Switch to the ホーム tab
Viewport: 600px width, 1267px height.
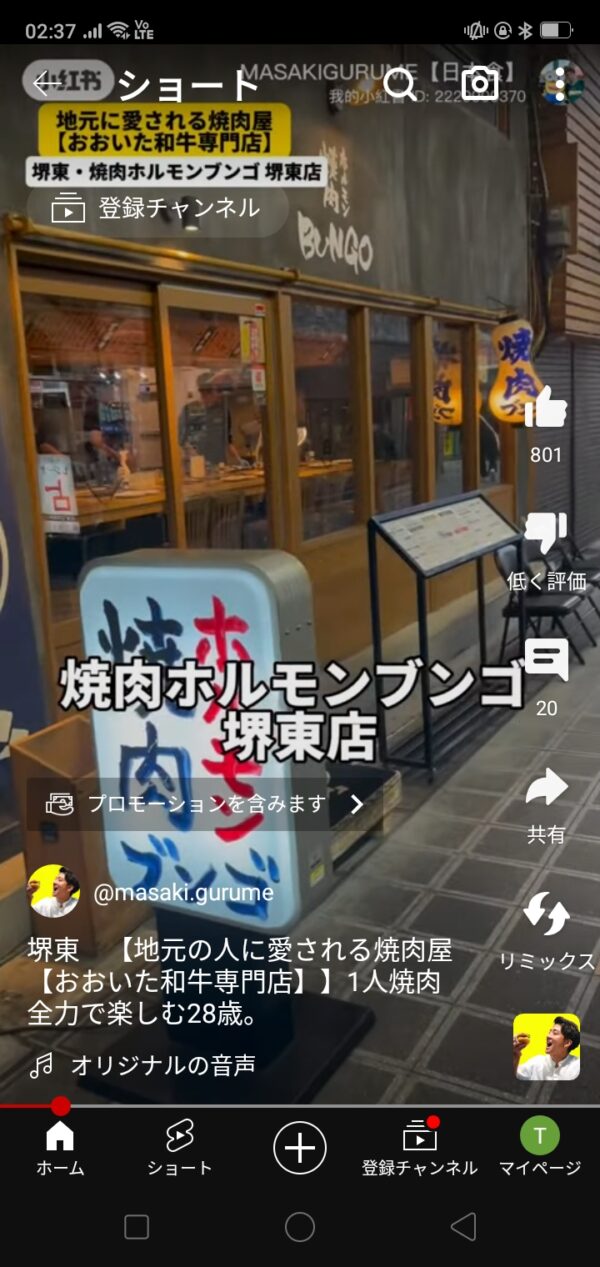tap(60, 1147)
